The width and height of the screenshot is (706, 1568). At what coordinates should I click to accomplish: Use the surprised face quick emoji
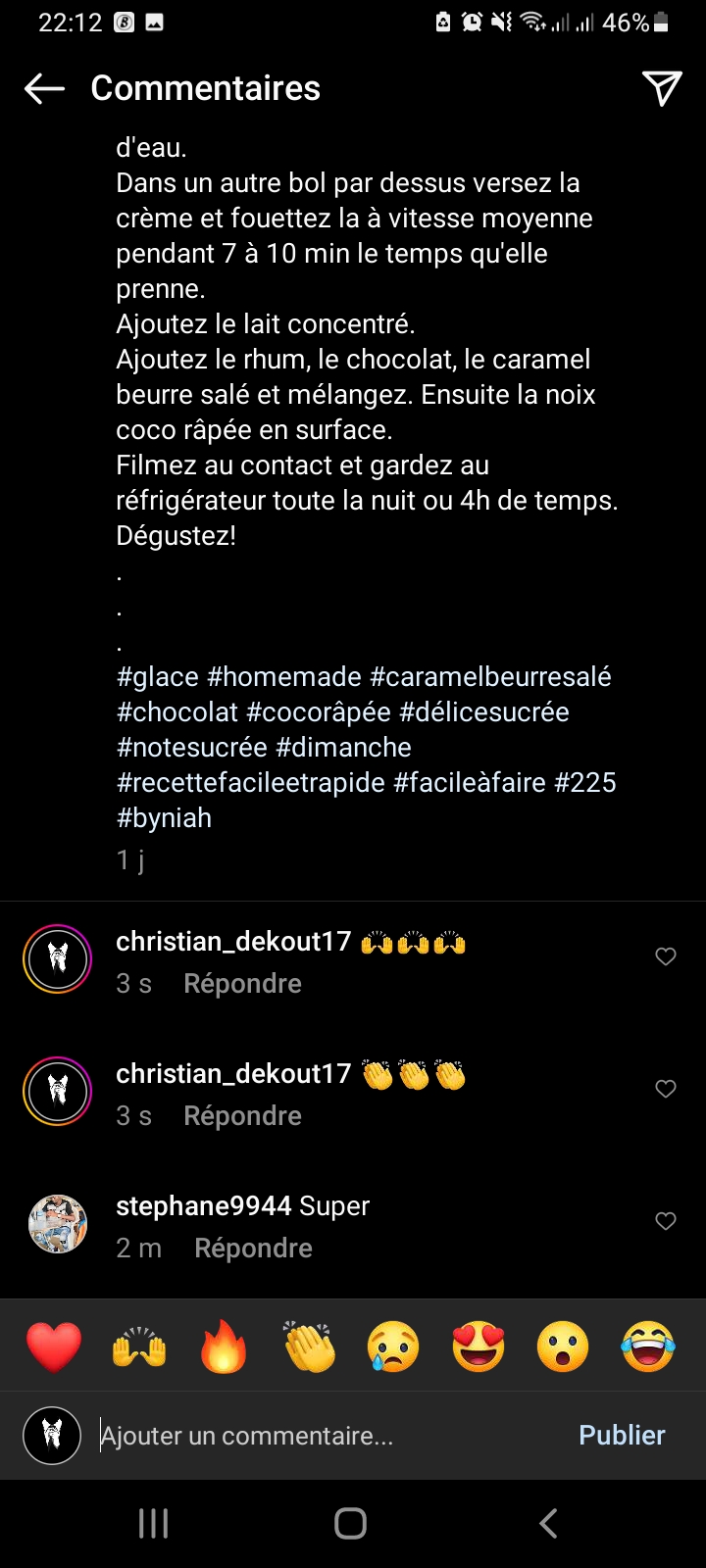(563, 1347)
